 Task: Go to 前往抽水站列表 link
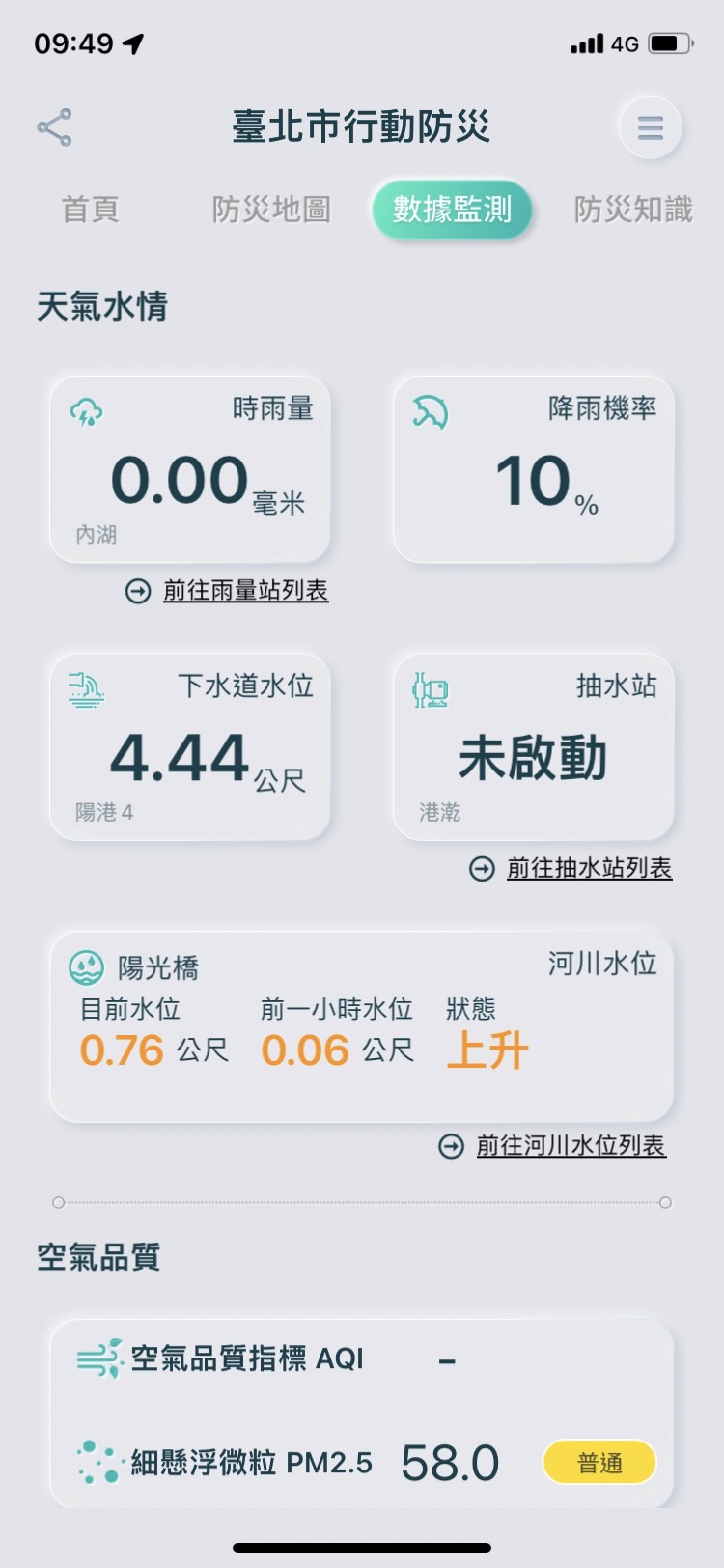click(588, 869)
